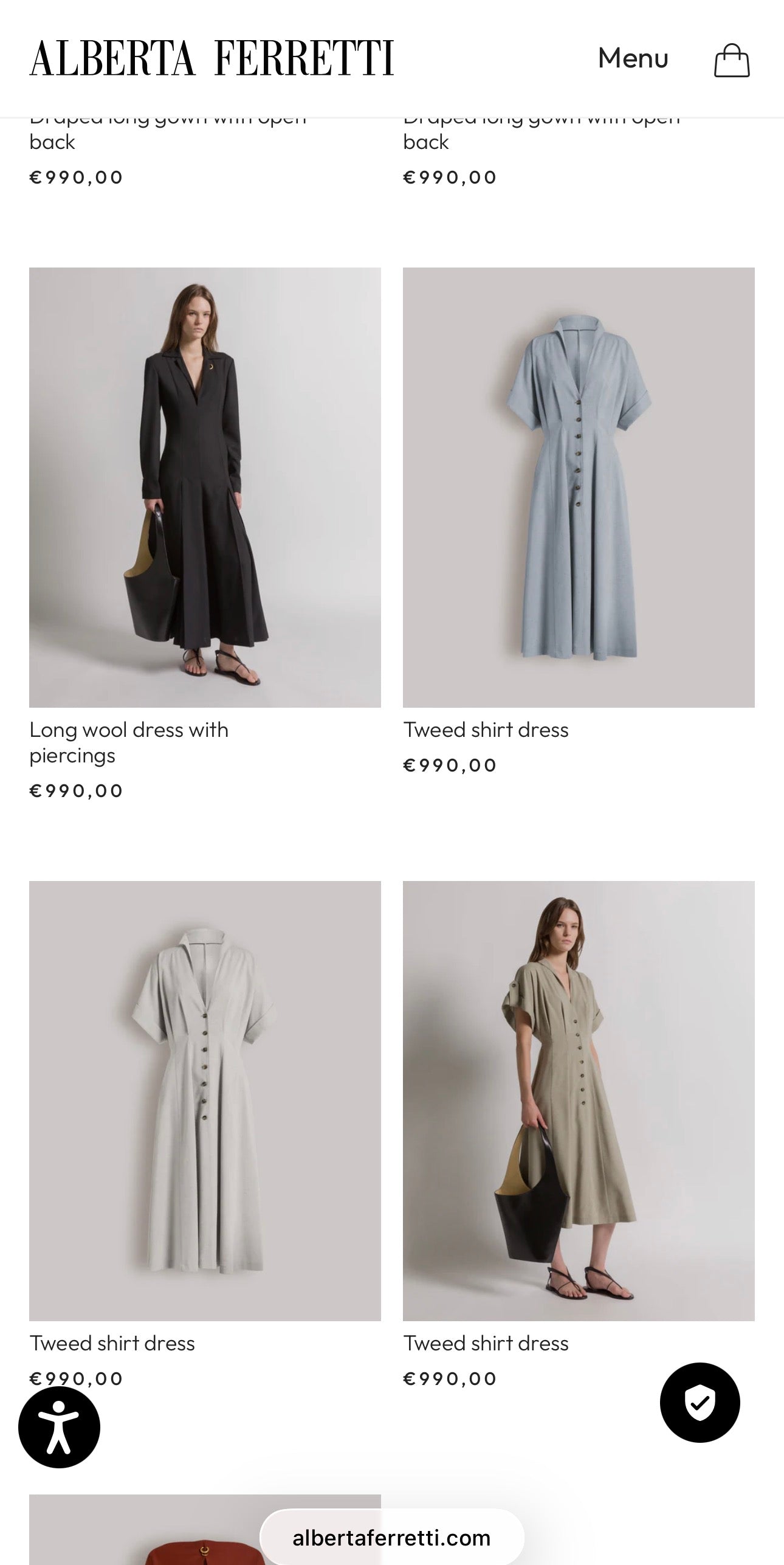Tap the albertaferretti.com address bar
784x1565 pixels.
tap(391, 1538)
